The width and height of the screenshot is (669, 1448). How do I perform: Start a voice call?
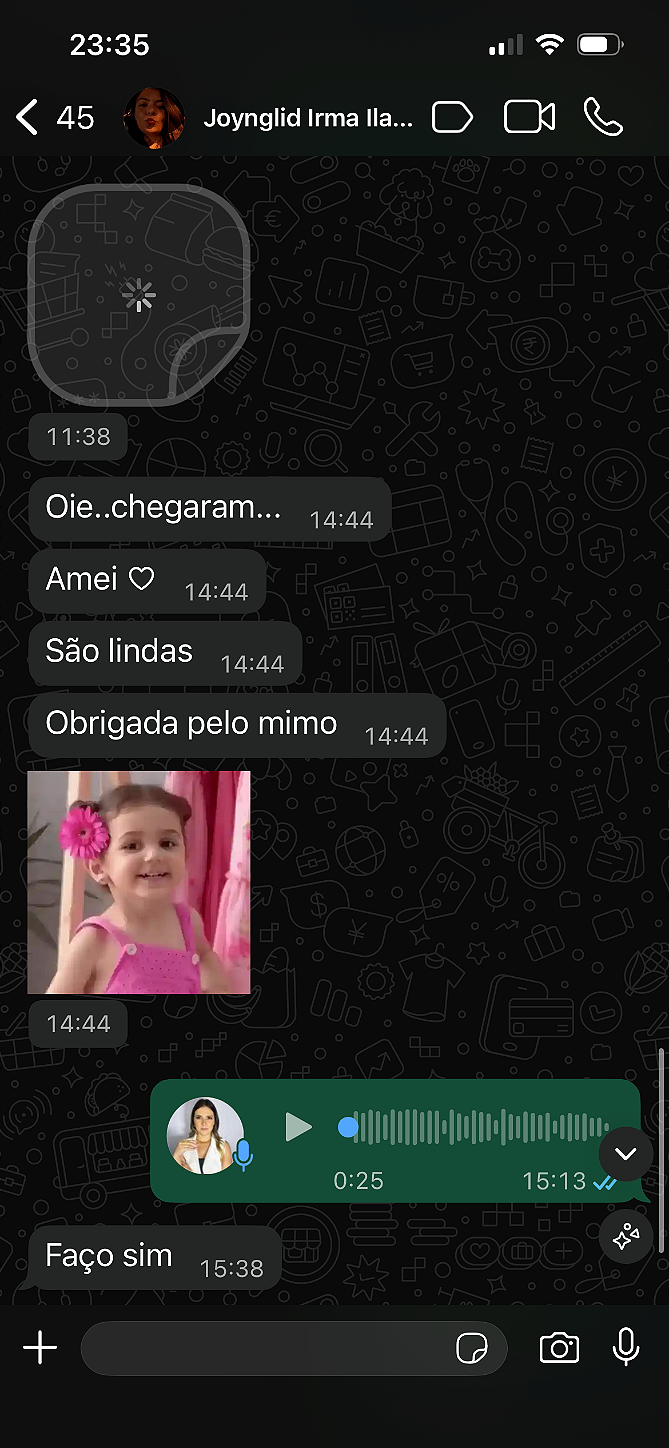(x=603, y=118)
